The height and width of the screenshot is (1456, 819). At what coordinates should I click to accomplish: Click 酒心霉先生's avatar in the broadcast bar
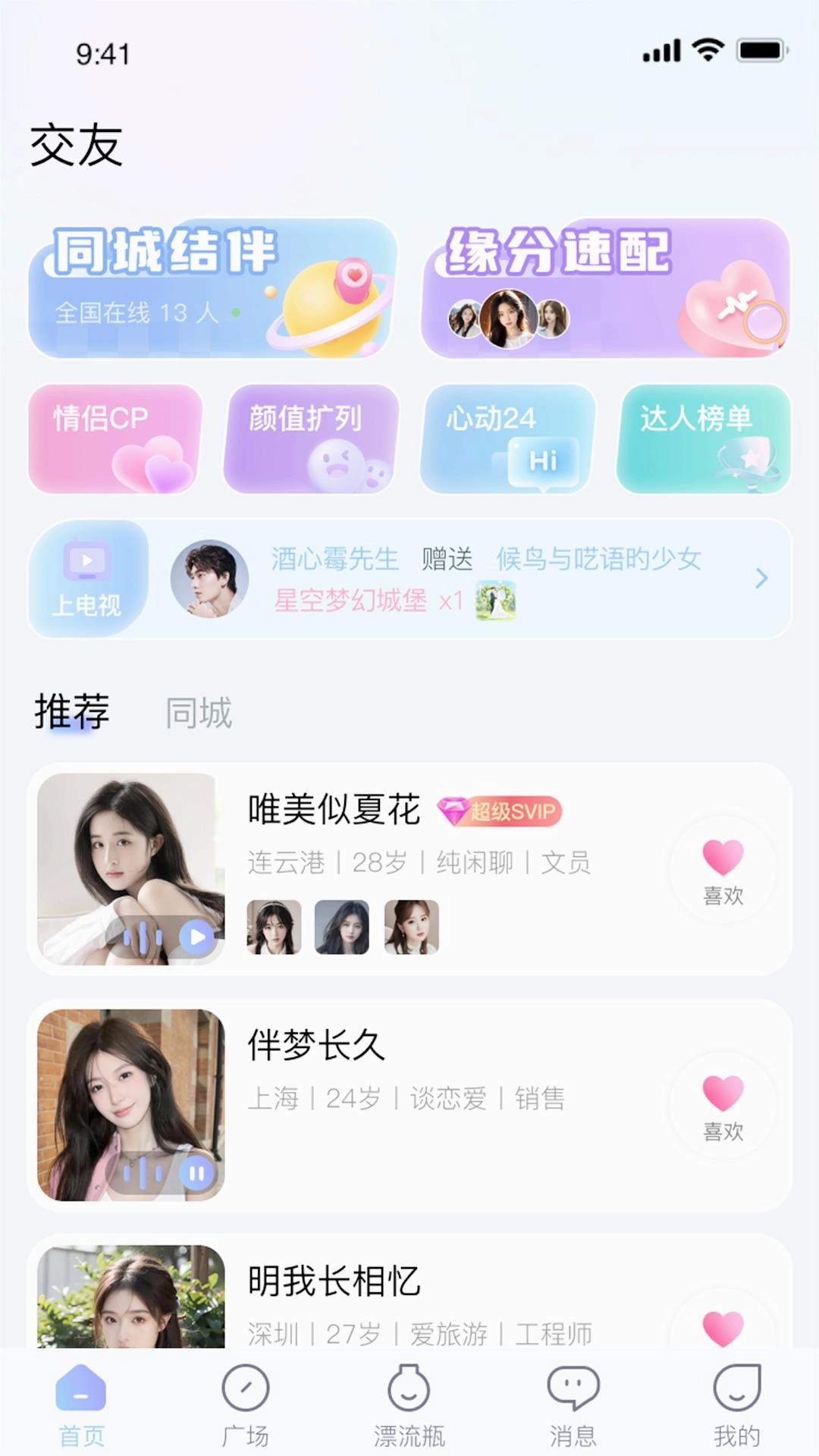pos(209,579)
